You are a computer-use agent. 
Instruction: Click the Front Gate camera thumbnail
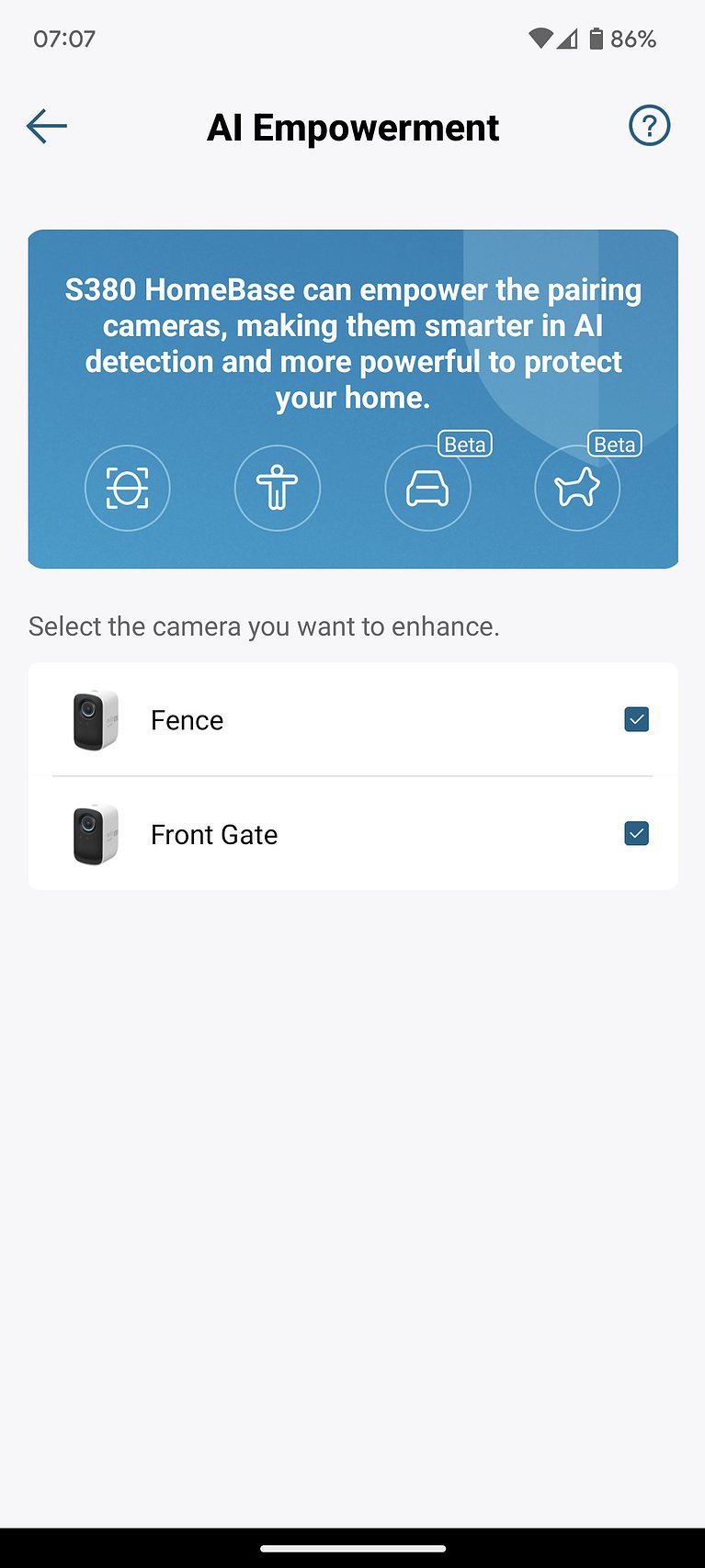pyautogui.click(x=94, y=833)
